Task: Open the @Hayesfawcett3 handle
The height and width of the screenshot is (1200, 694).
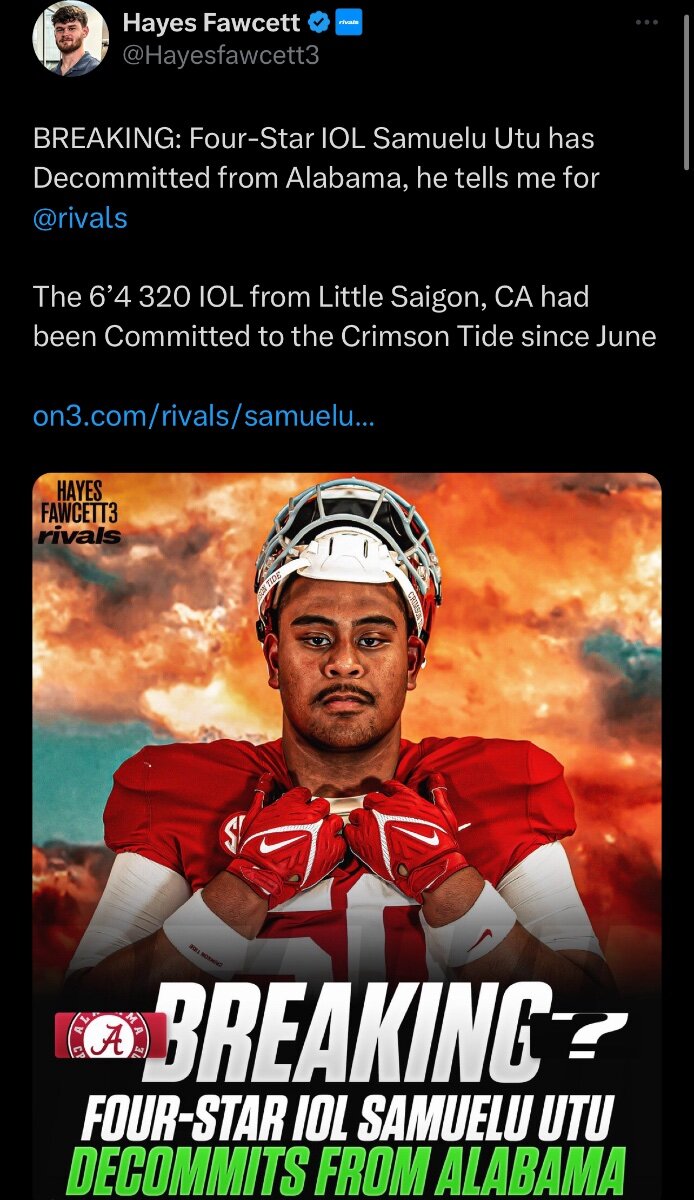Action: (220, 55)
